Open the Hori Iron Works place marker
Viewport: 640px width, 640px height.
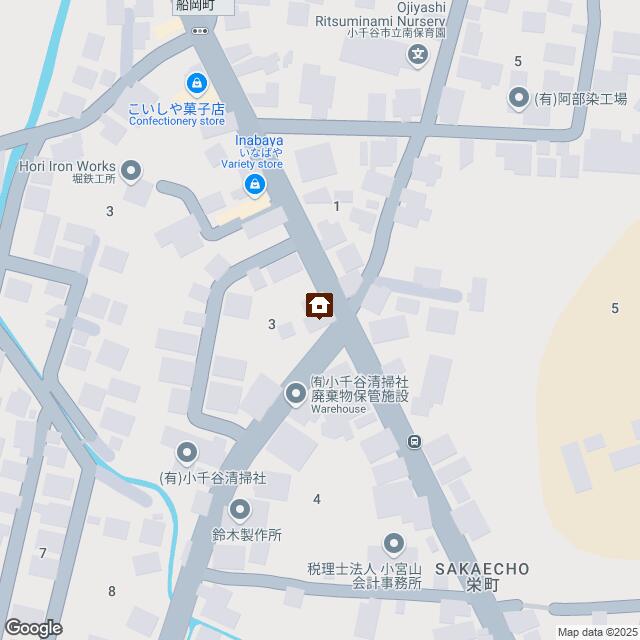tap(132, 168)
